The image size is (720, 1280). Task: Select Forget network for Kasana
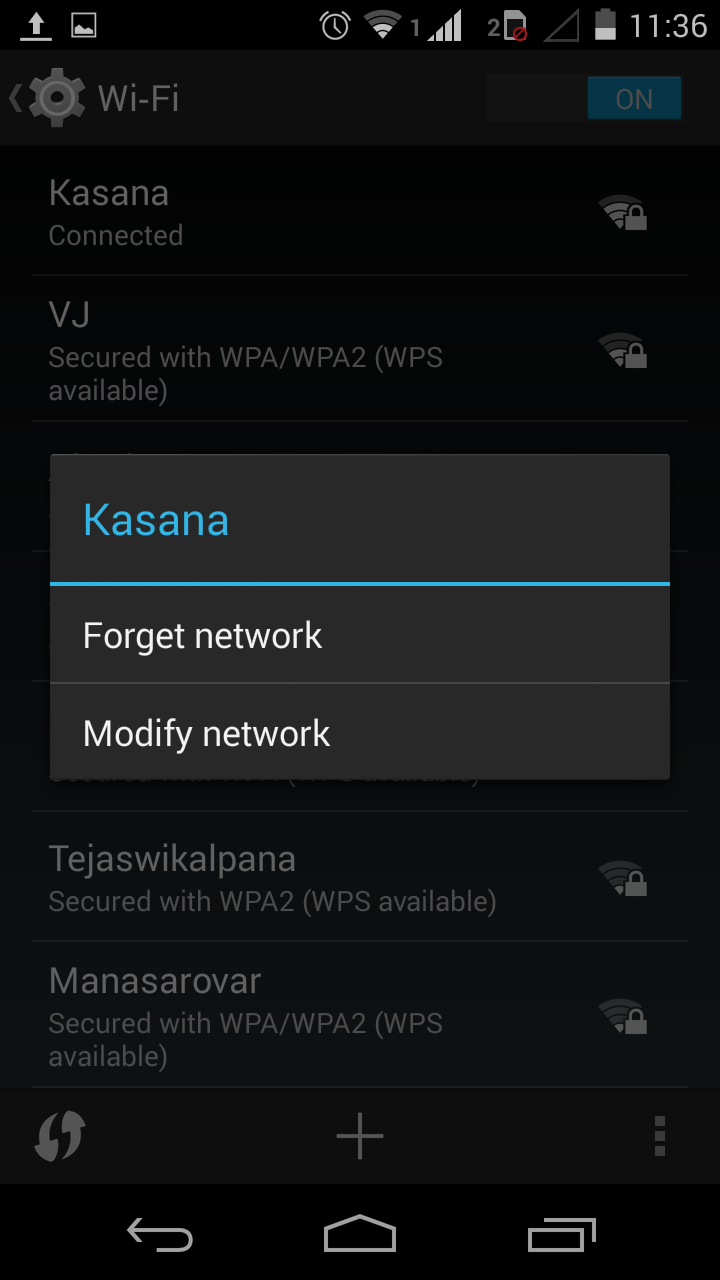(x=359, y=636)
